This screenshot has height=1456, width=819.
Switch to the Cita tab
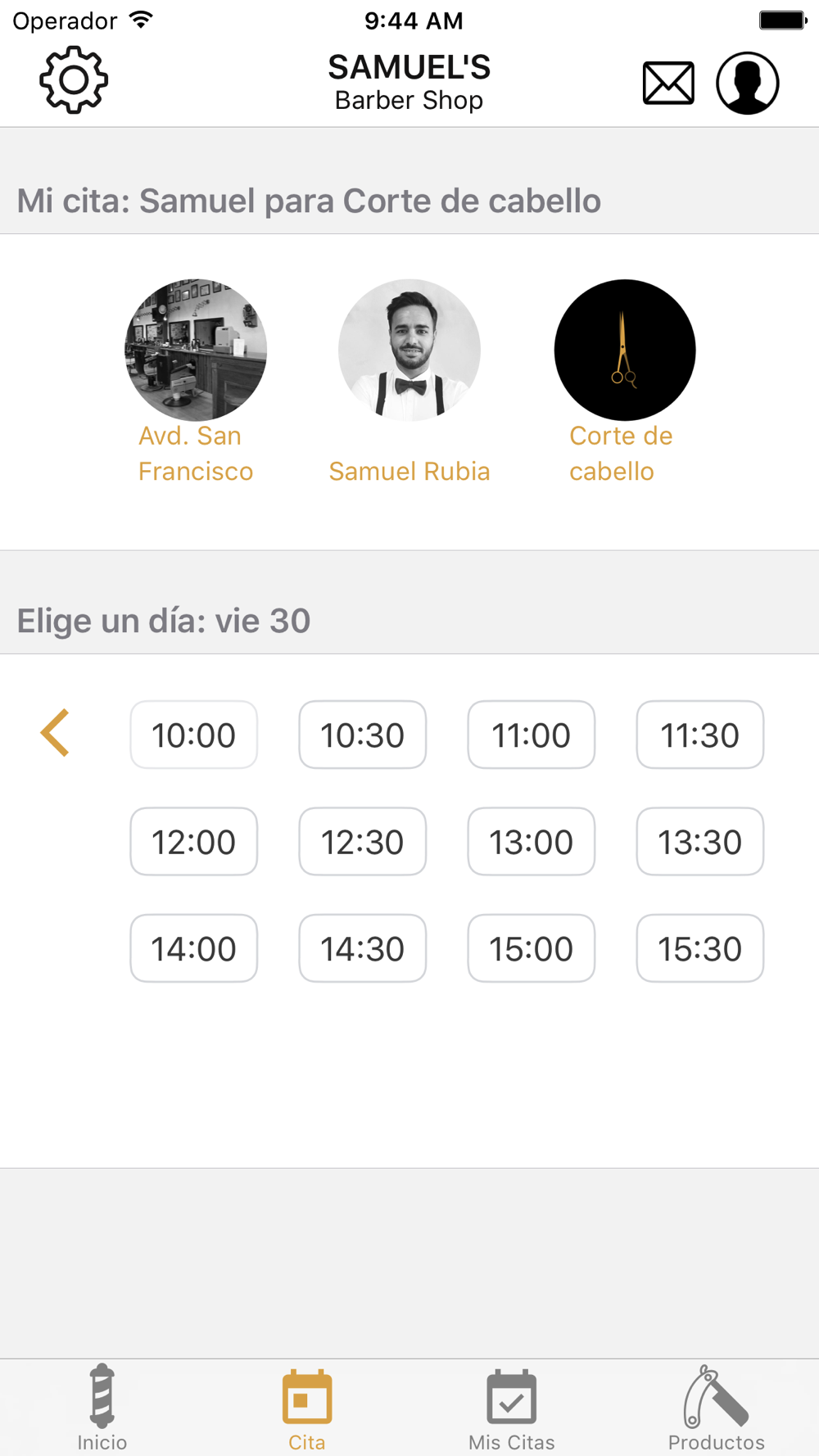(x=307, y=1408)
